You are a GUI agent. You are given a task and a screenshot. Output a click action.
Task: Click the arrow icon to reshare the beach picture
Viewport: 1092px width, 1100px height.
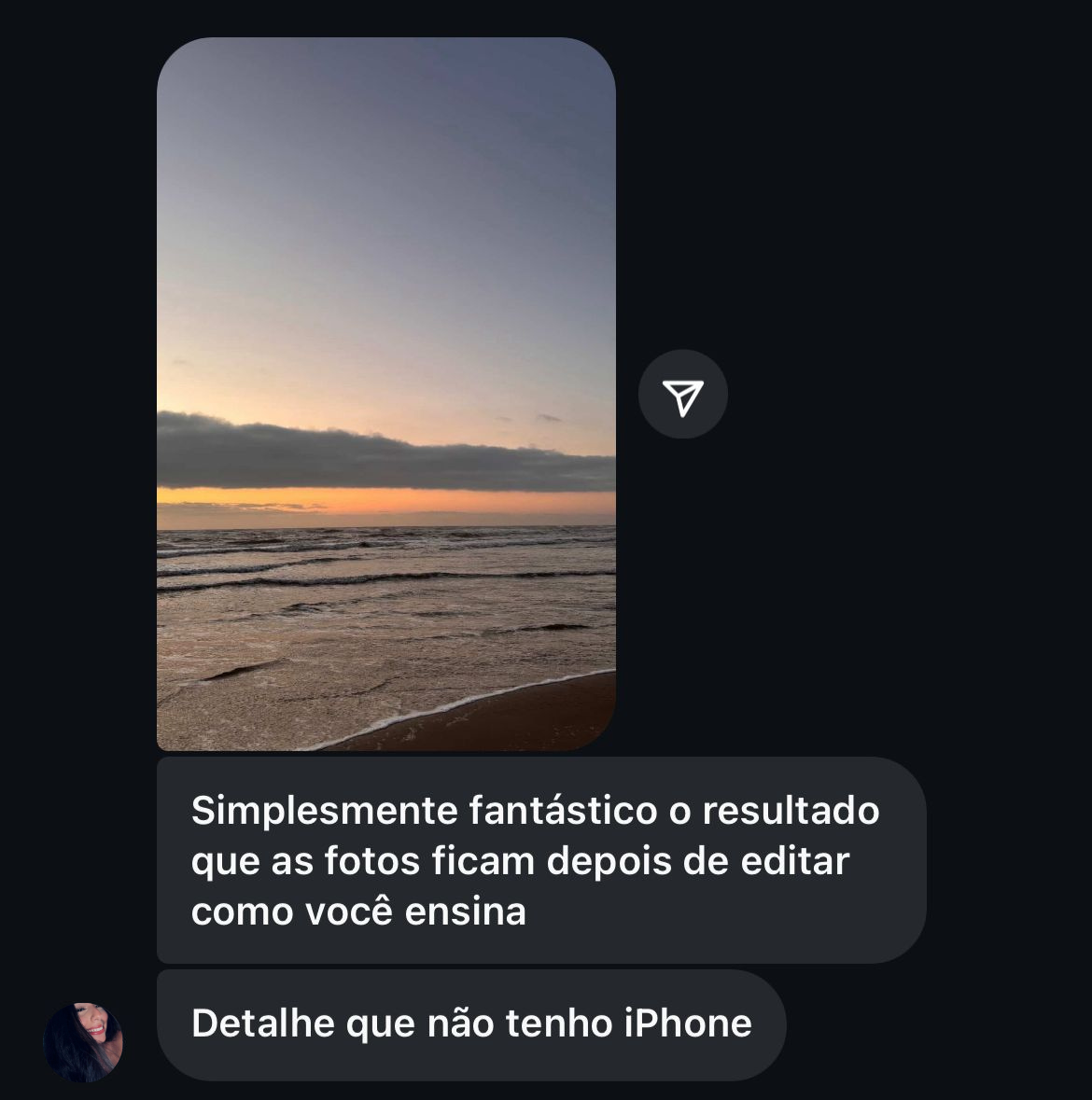[x=683, y=394]
